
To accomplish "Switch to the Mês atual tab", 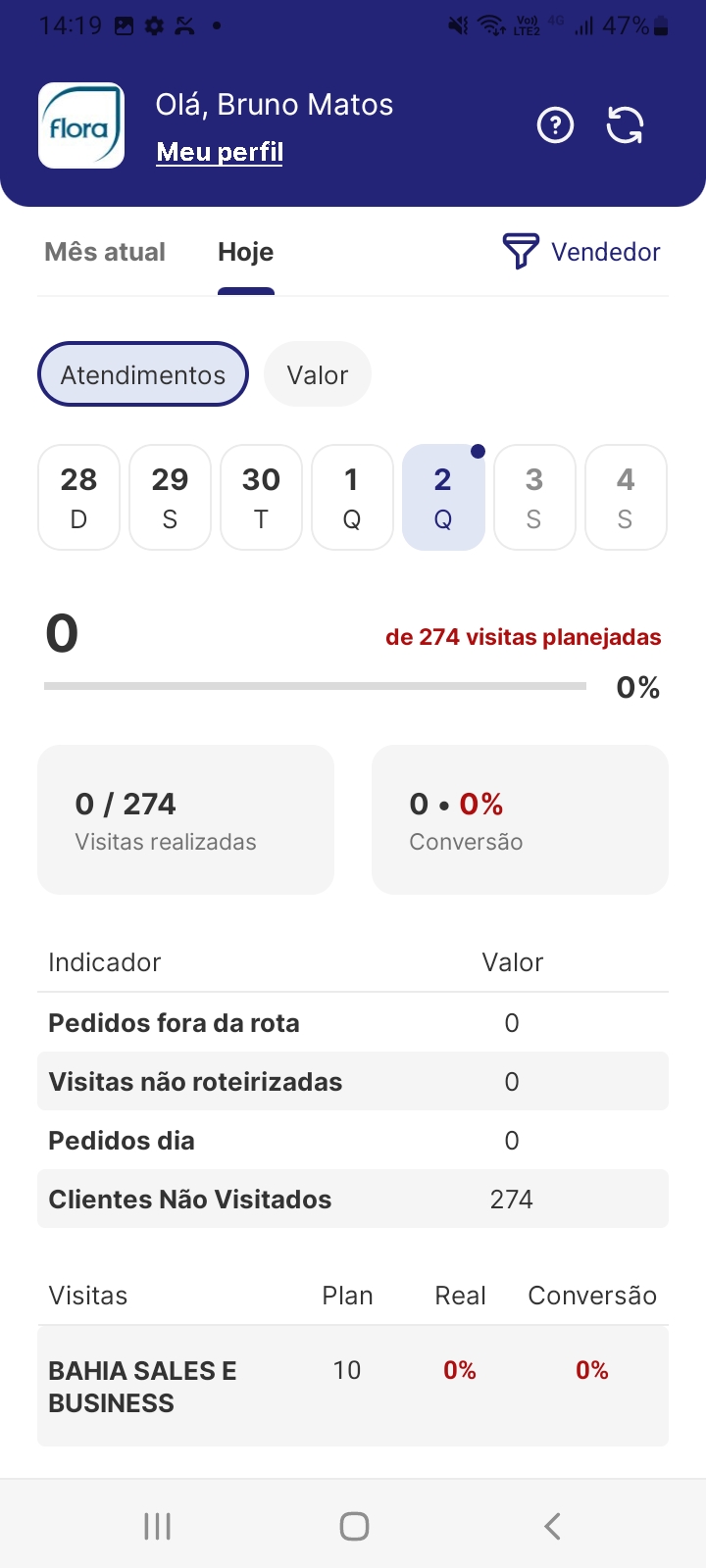I will point(105,252).
